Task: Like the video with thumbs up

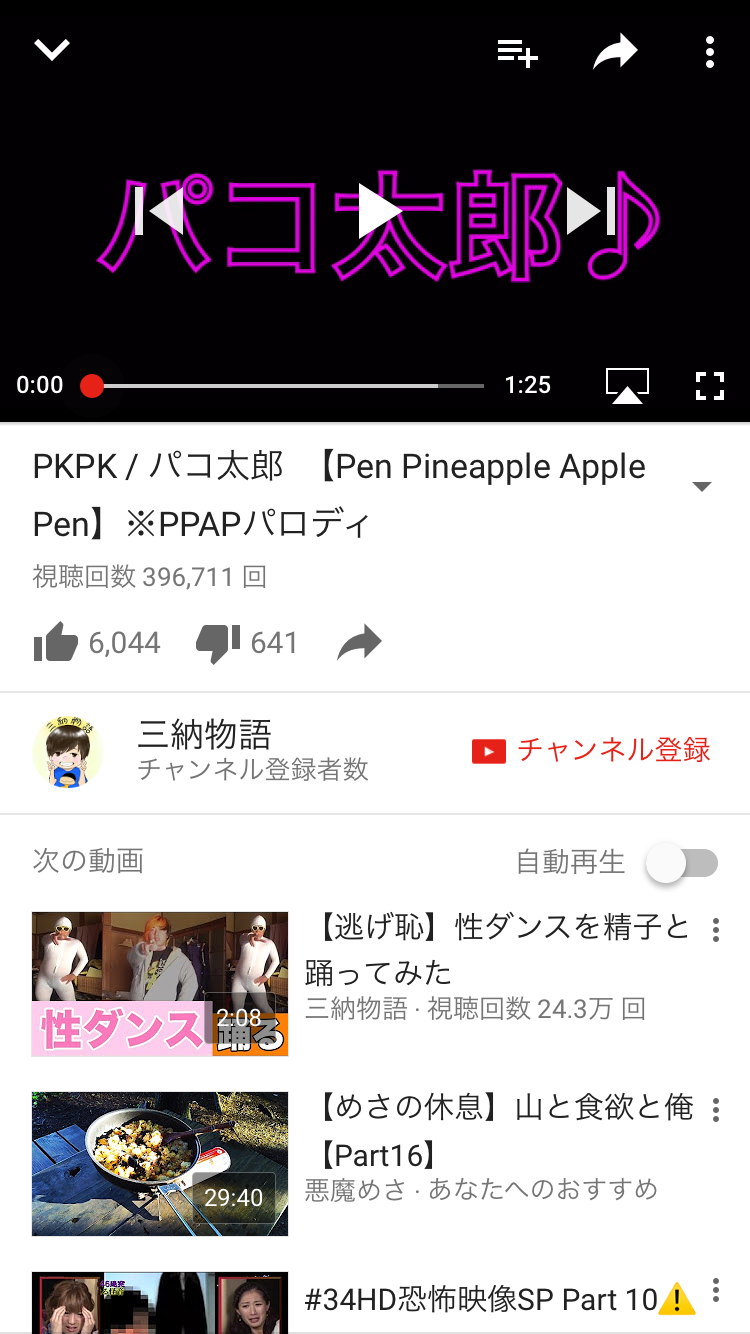Action: [56, 643]
